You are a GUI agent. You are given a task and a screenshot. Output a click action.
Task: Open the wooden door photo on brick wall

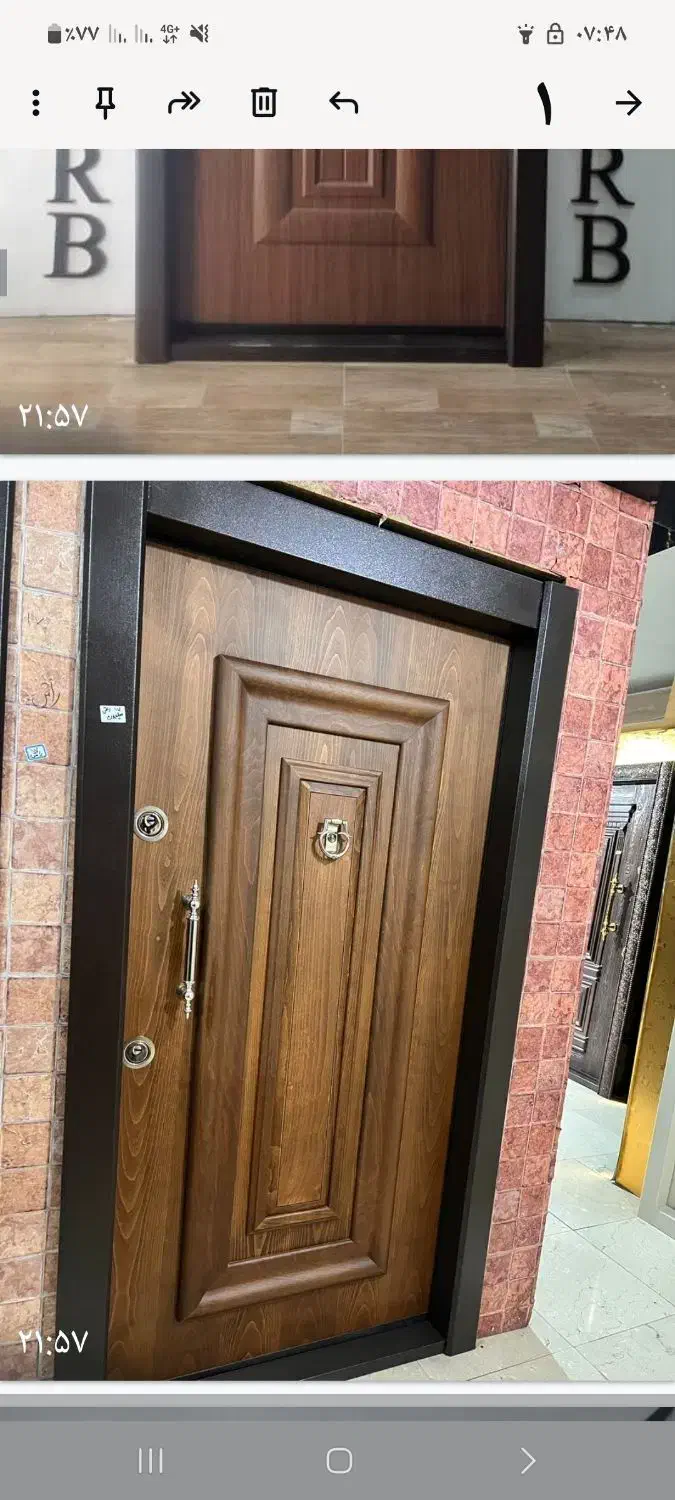(337, 930)
